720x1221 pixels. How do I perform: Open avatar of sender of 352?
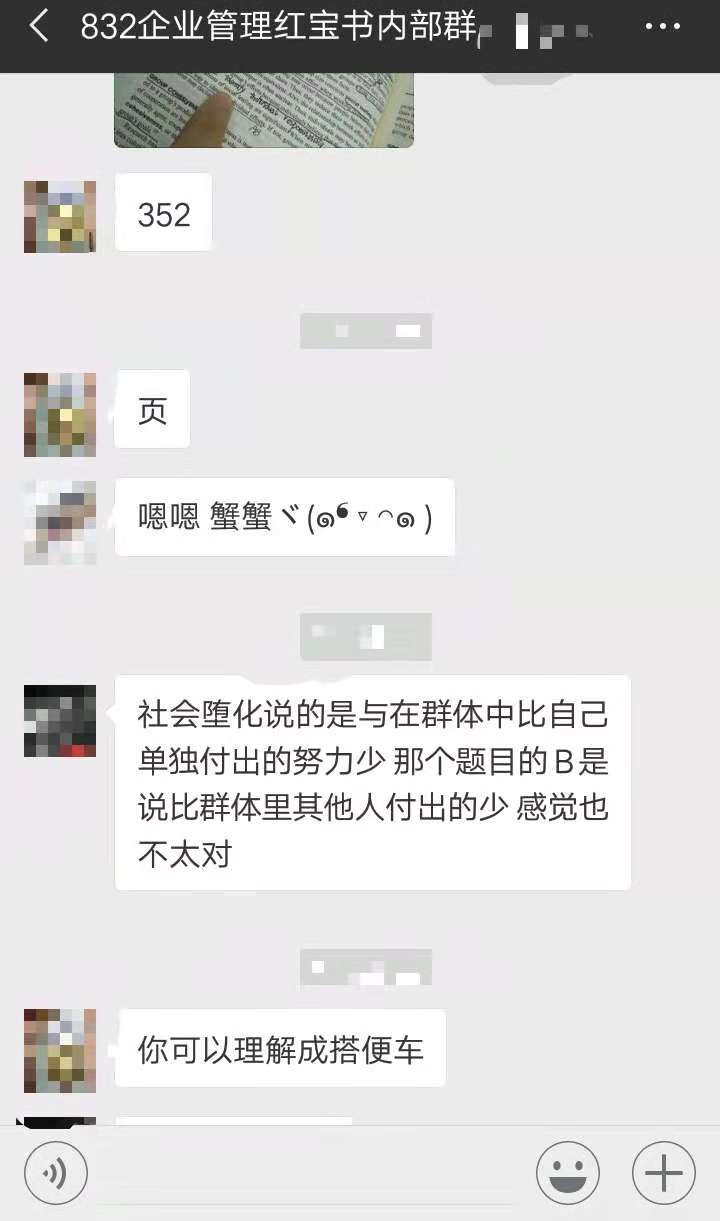click(x=60, y=216)
